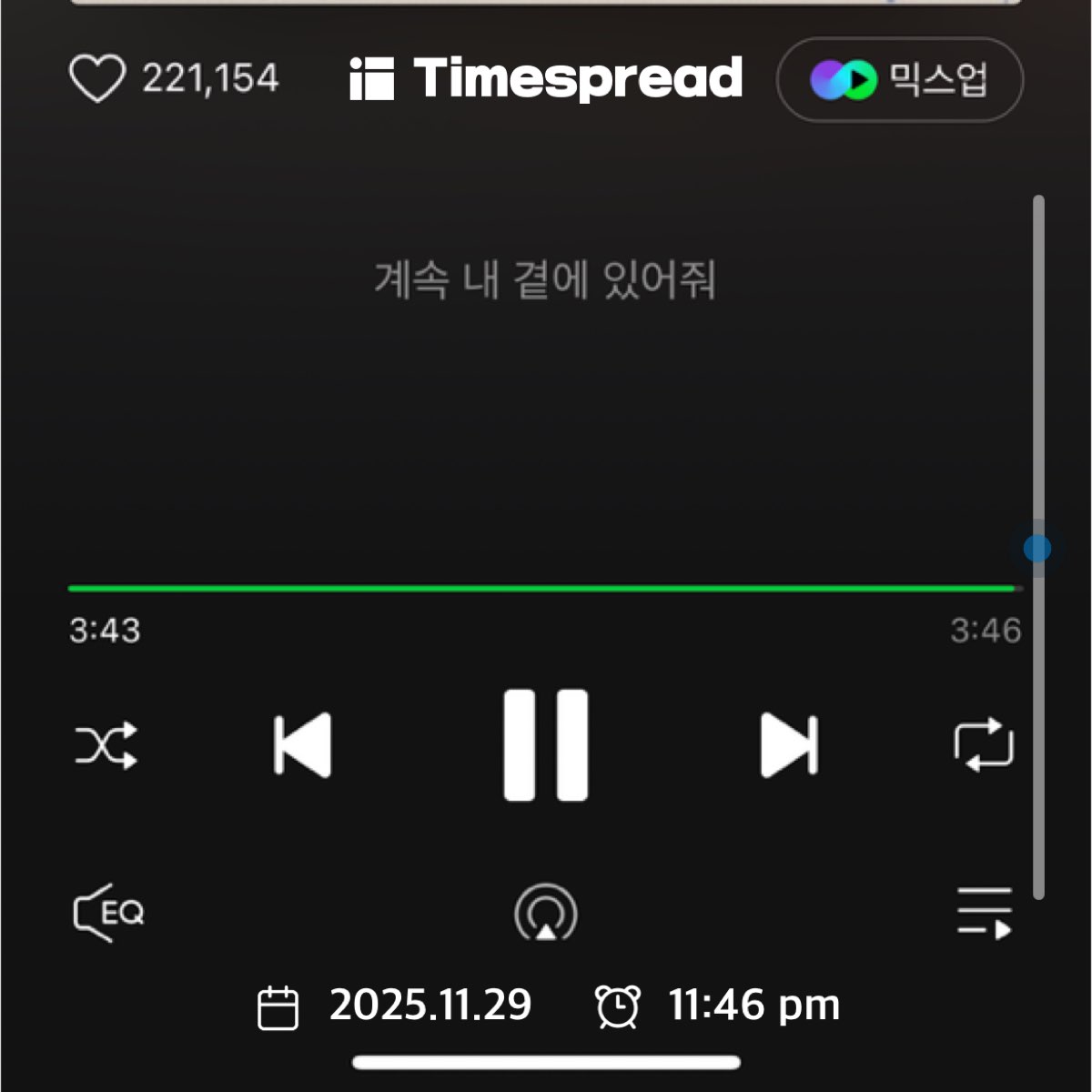Open the AirPlay output selector
The width and height of the screenshot is (1092, 1092).
[545, 913]
